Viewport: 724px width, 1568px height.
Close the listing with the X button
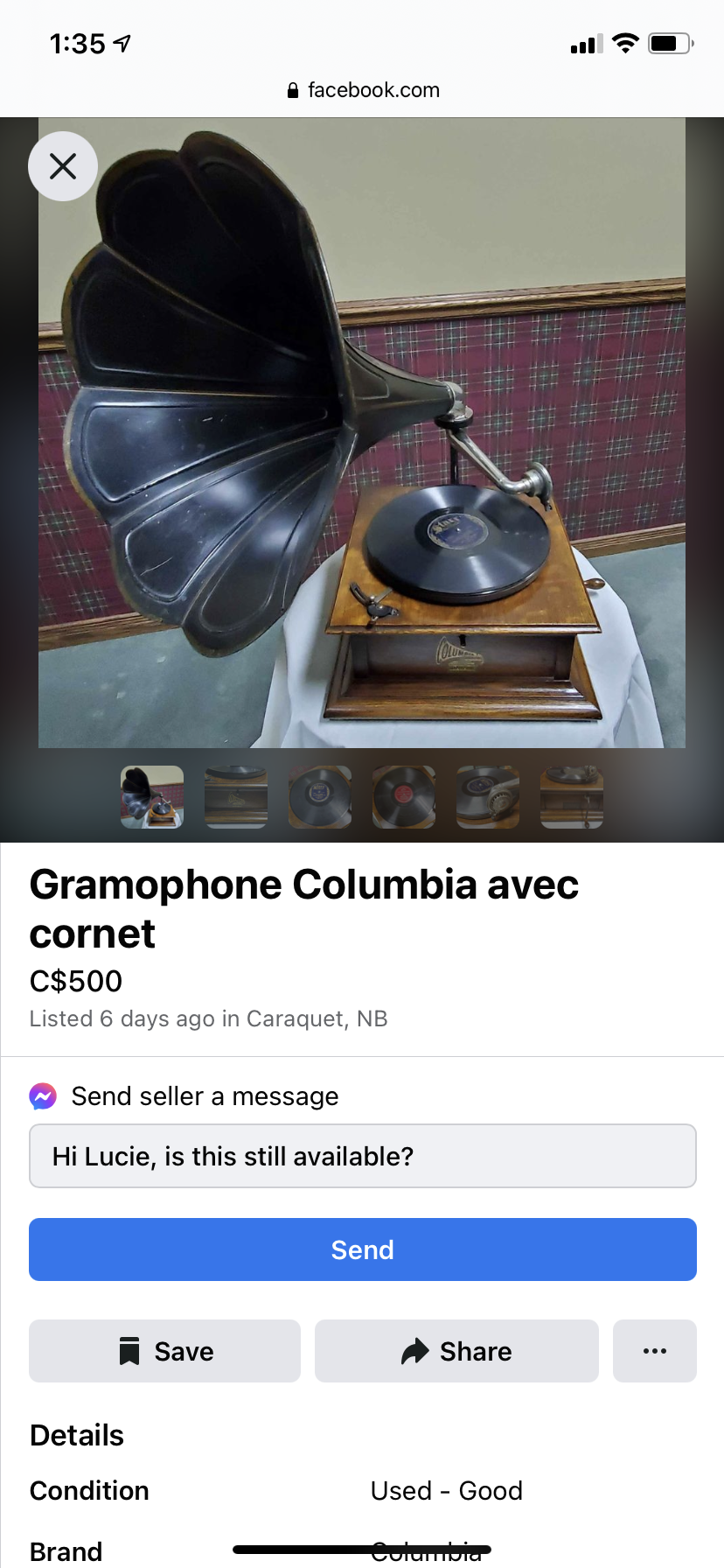point(63,166)
